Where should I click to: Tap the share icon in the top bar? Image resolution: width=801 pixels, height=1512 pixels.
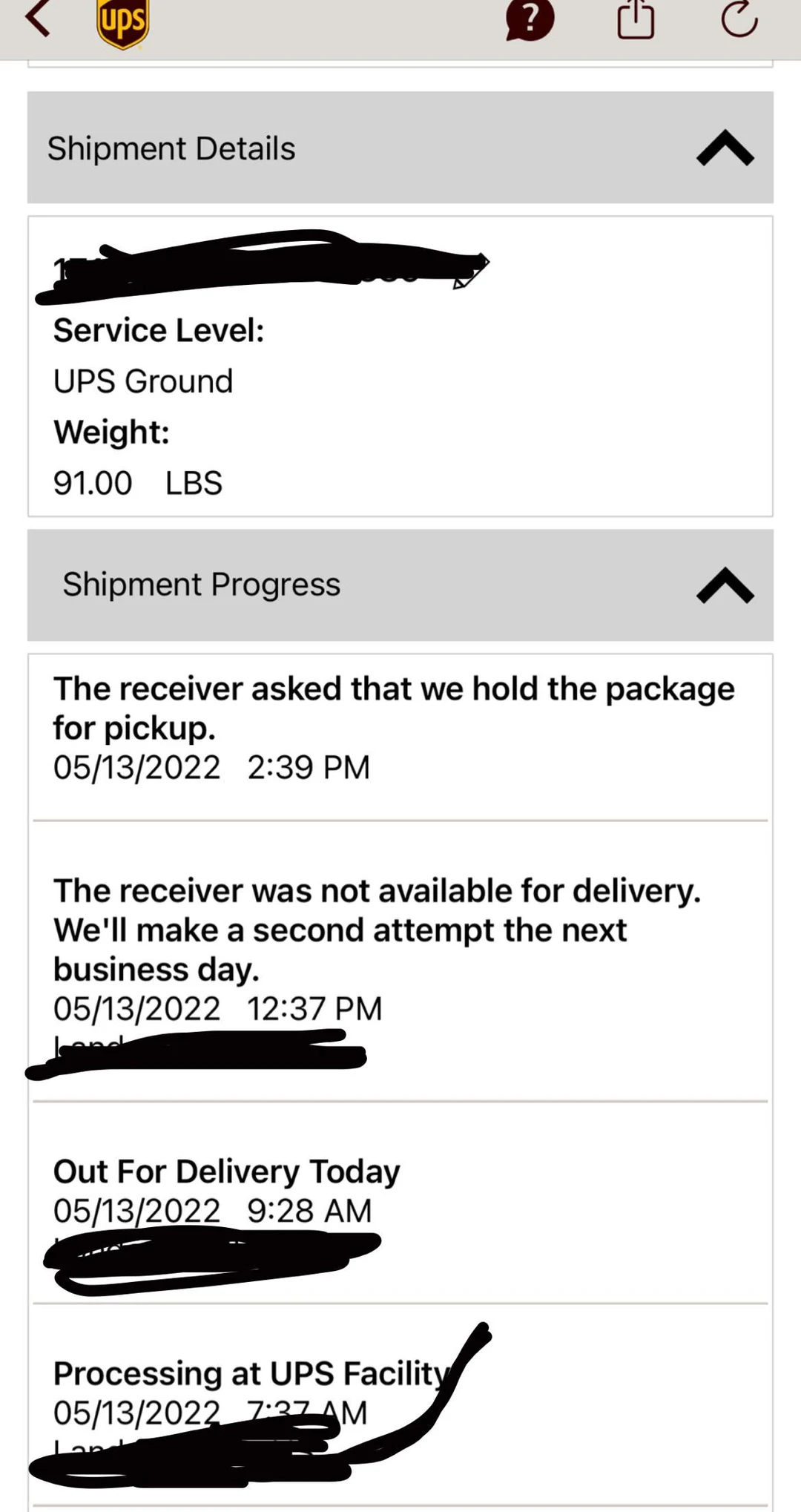tap(636, 20)
